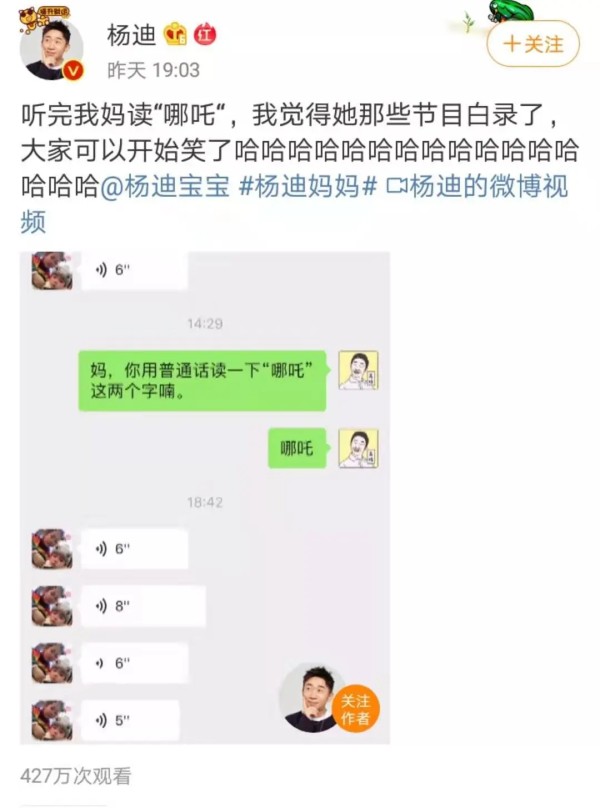
Task: Follow 杨迪 with the +关注 button
Action: point(533,44)
